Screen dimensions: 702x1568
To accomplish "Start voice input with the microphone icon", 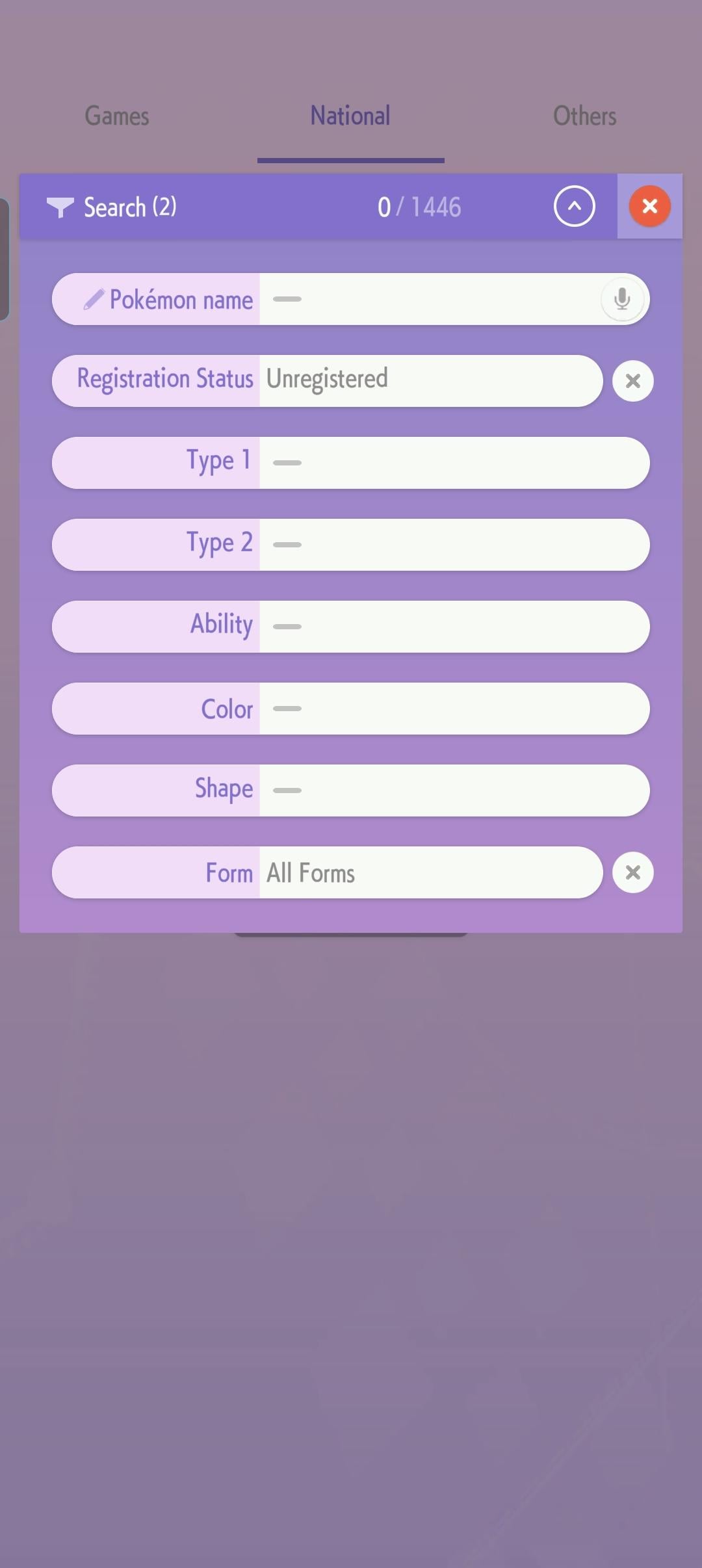I will click(x=622, y=299).
